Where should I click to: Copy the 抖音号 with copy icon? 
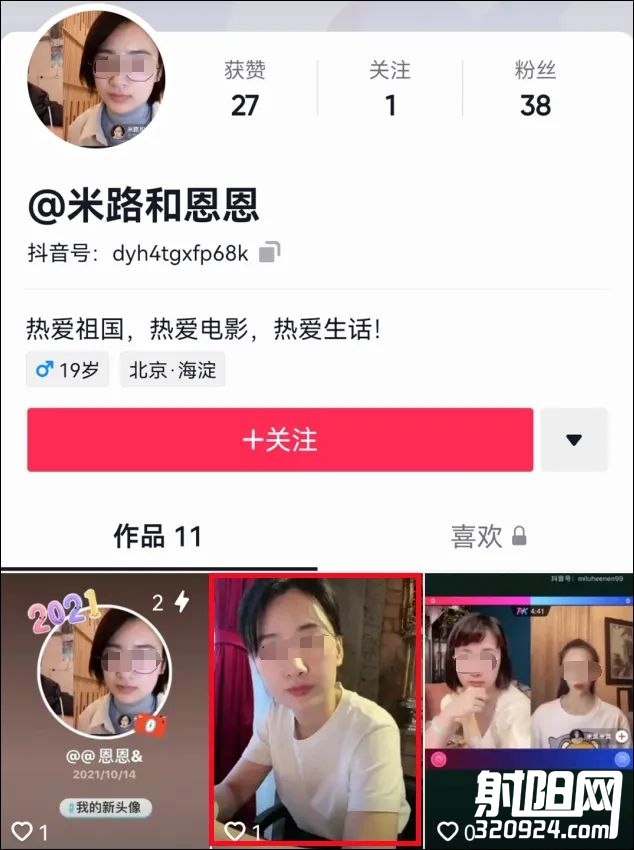tap(270, 253)
